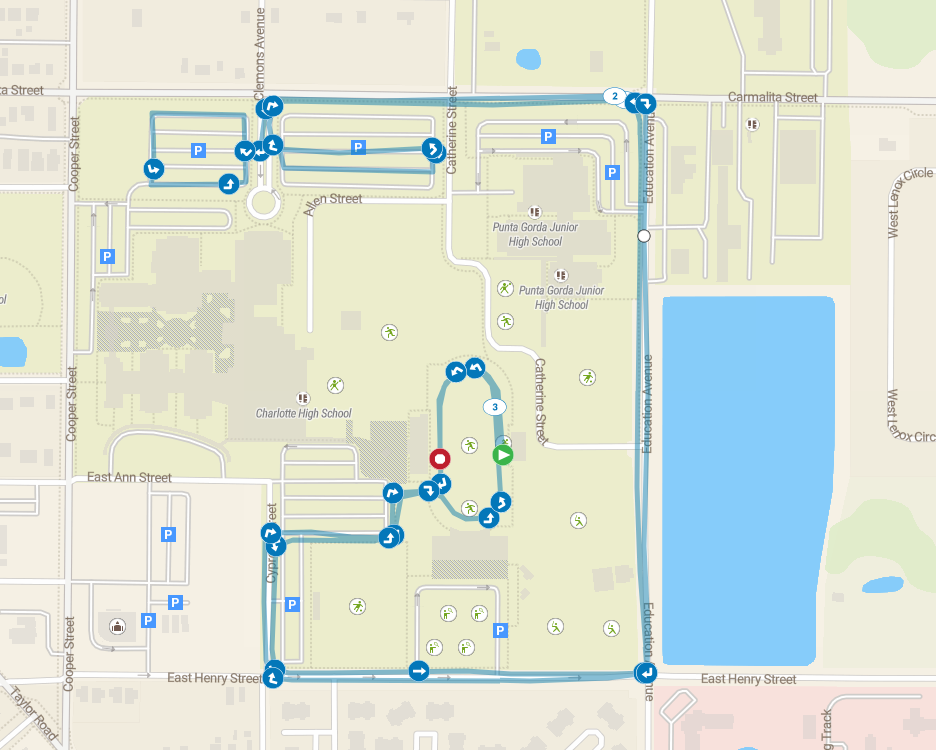Tap the white waypoint dot on Education Avenue
This screenshot has width=936, height=750.
pos(644,236)
